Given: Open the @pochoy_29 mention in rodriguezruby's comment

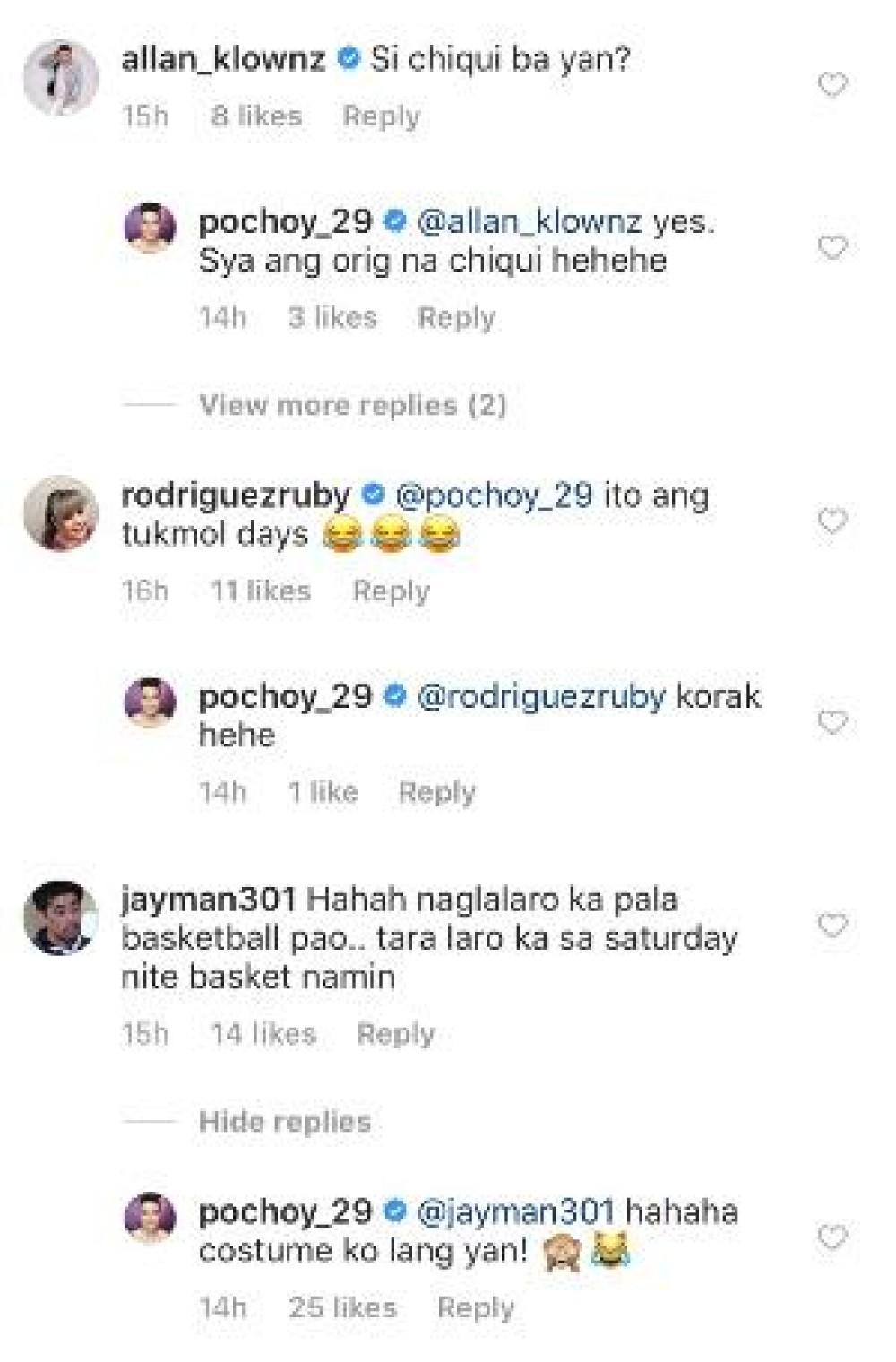Looking at the screenshot, I should pos(494,495).
